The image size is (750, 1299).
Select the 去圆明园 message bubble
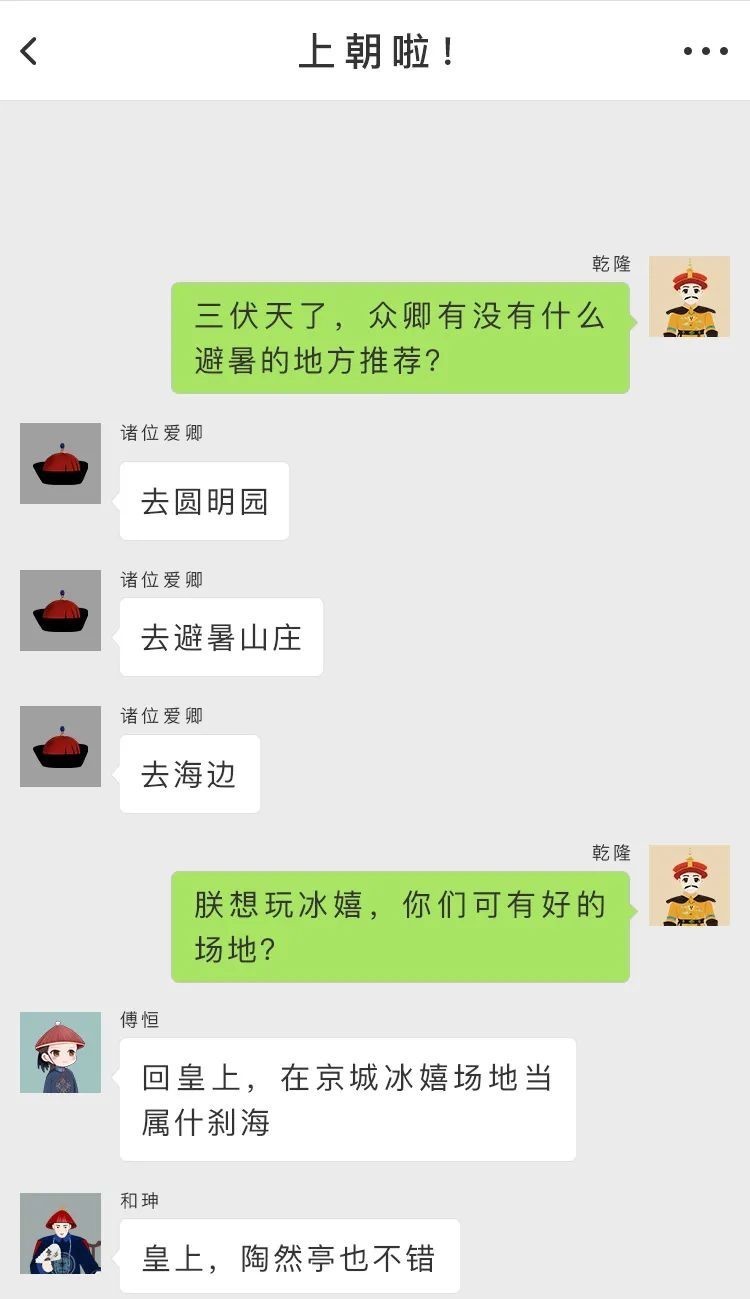click(x=203, y=500)
